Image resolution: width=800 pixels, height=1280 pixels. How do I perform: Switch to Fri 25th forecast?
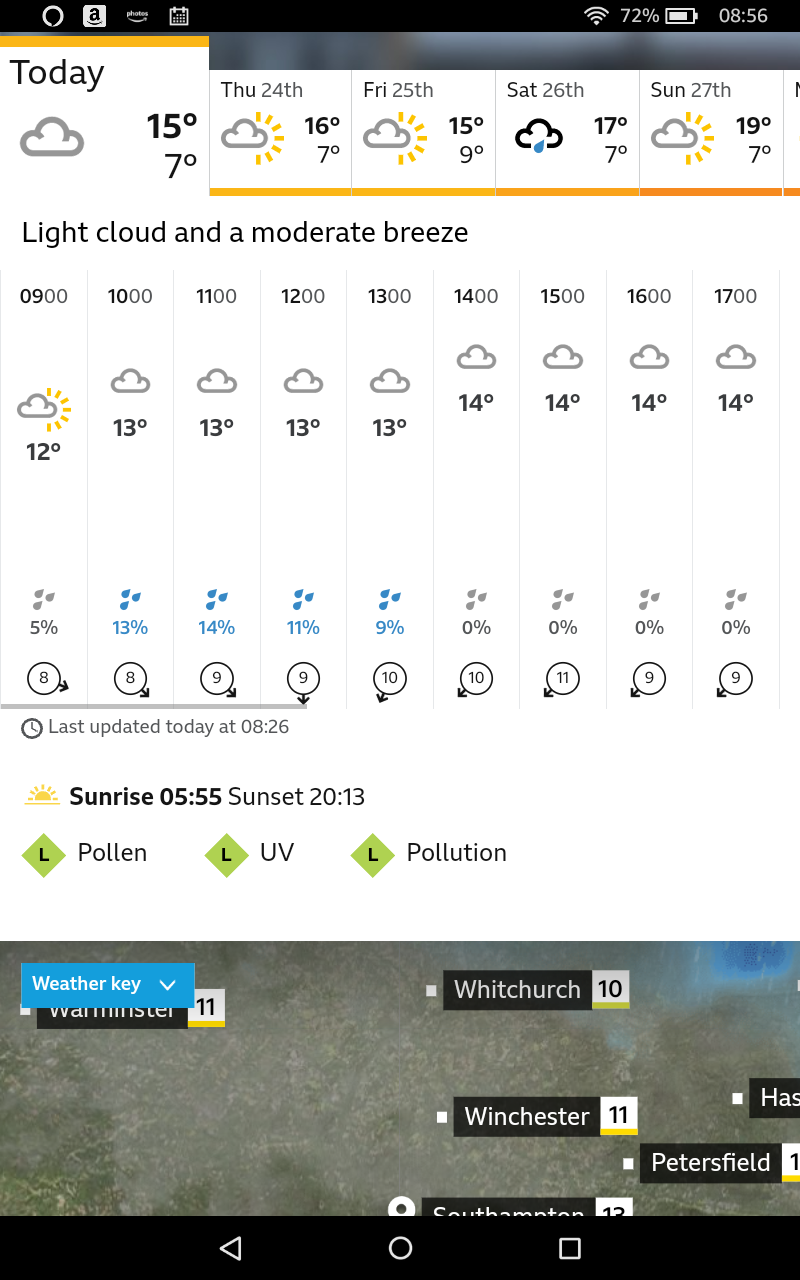tap(423, 130)
